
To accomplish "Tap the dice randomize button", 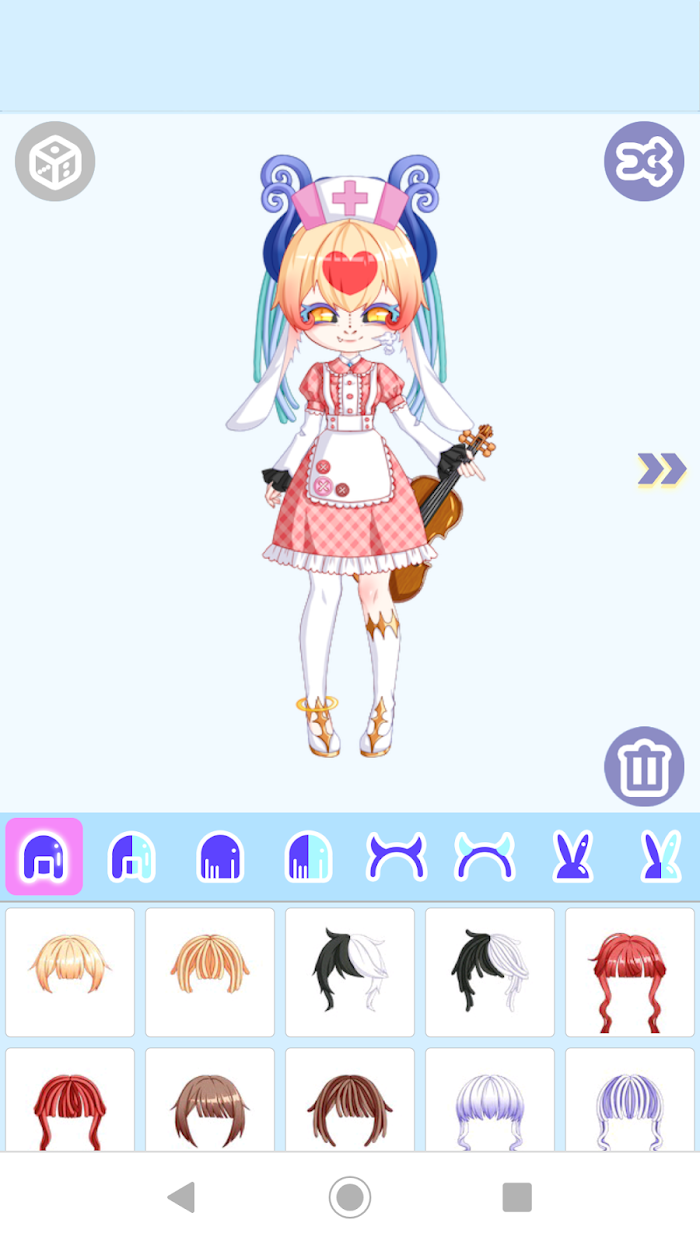I will click(55, 161).
